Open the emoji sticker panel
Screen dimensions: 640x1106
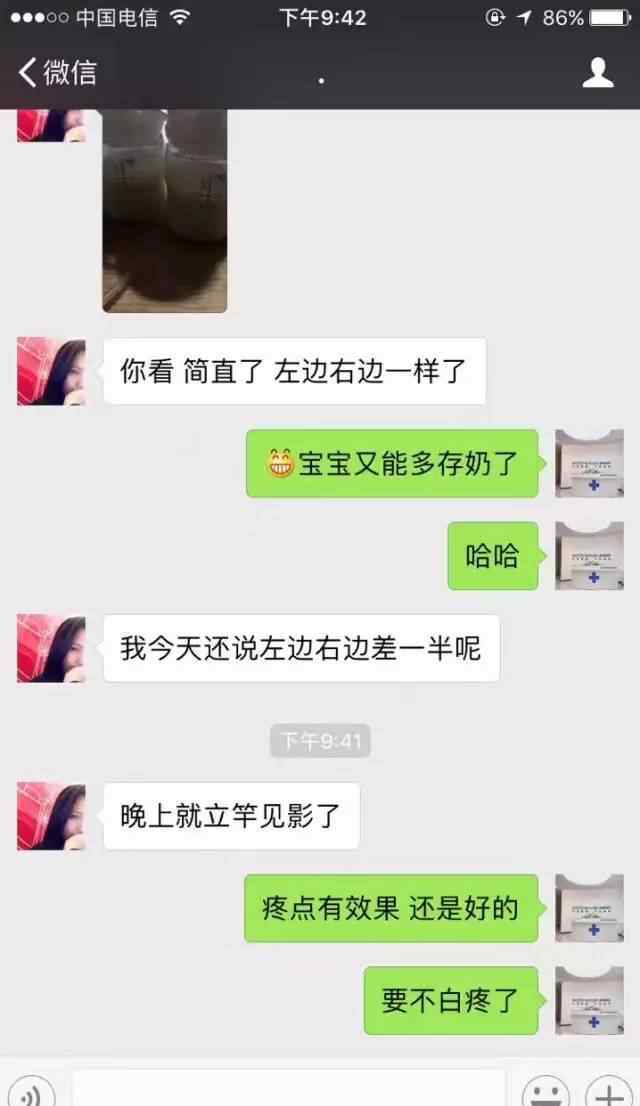tap(545, 1091)
